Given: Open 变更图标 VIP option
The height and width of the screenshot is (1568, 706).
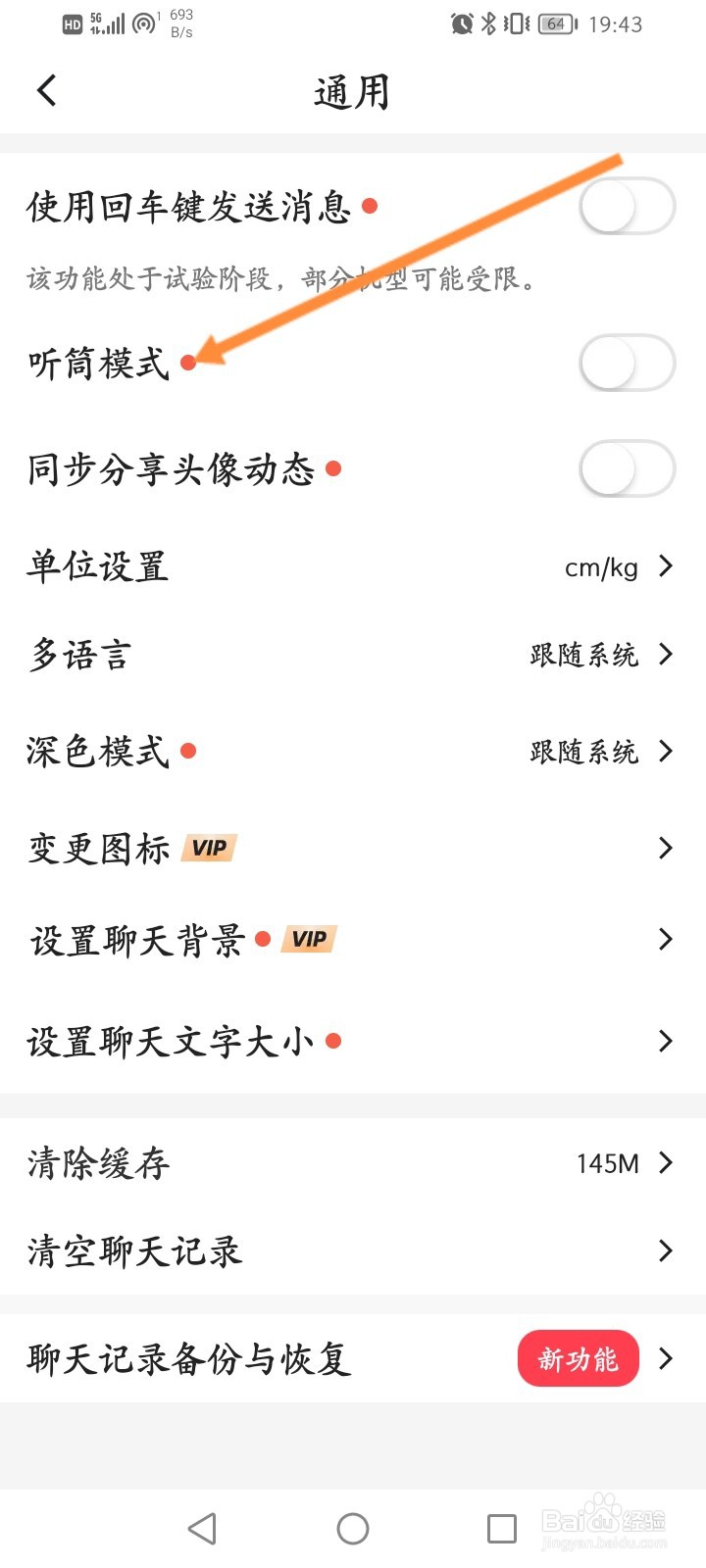Looking at the screenshot, I should click(x=353, y=848).
